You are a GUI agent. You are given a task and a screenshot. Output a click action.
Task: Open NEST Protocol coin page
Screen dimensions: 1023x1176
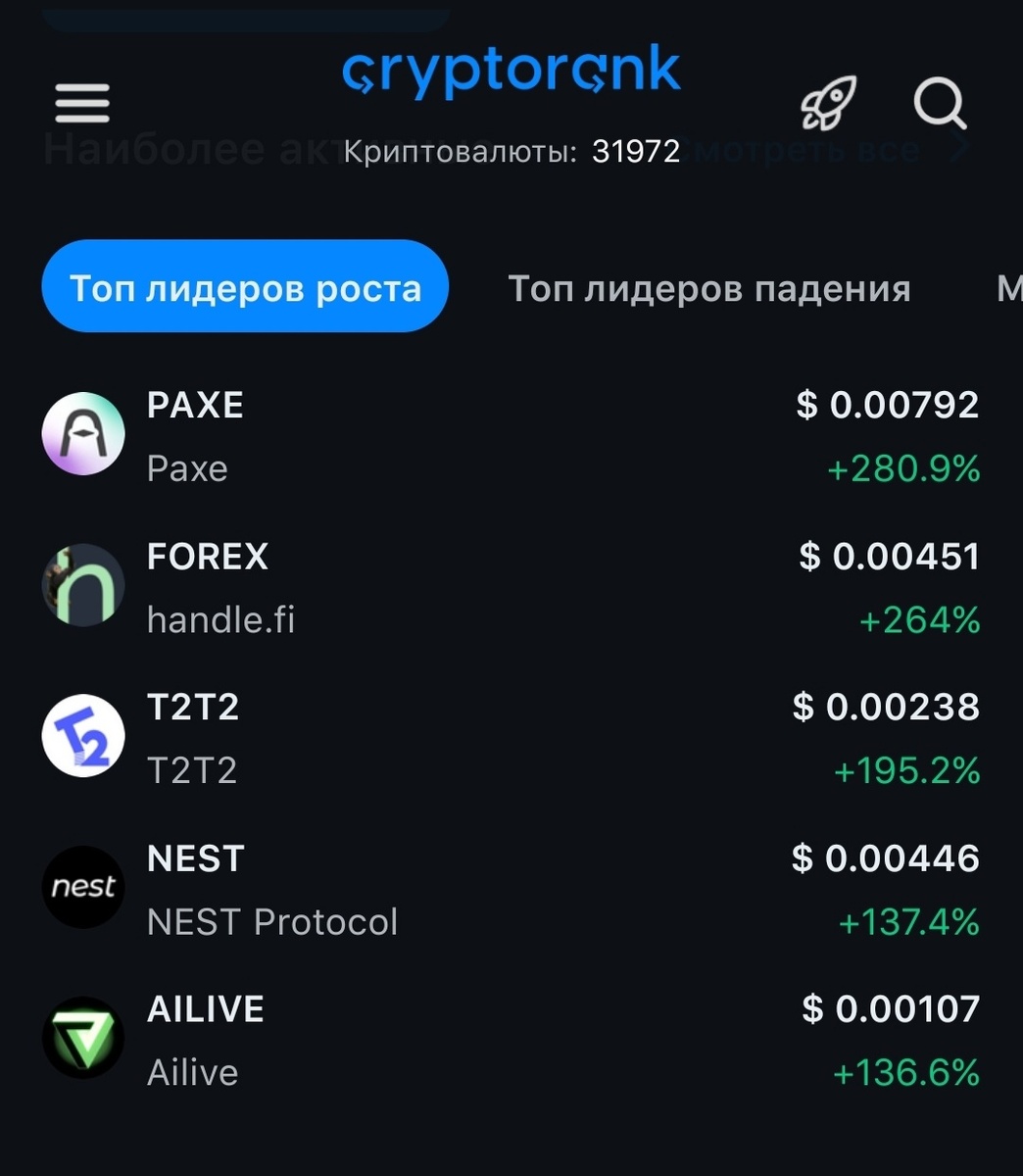tap(511, 889)
